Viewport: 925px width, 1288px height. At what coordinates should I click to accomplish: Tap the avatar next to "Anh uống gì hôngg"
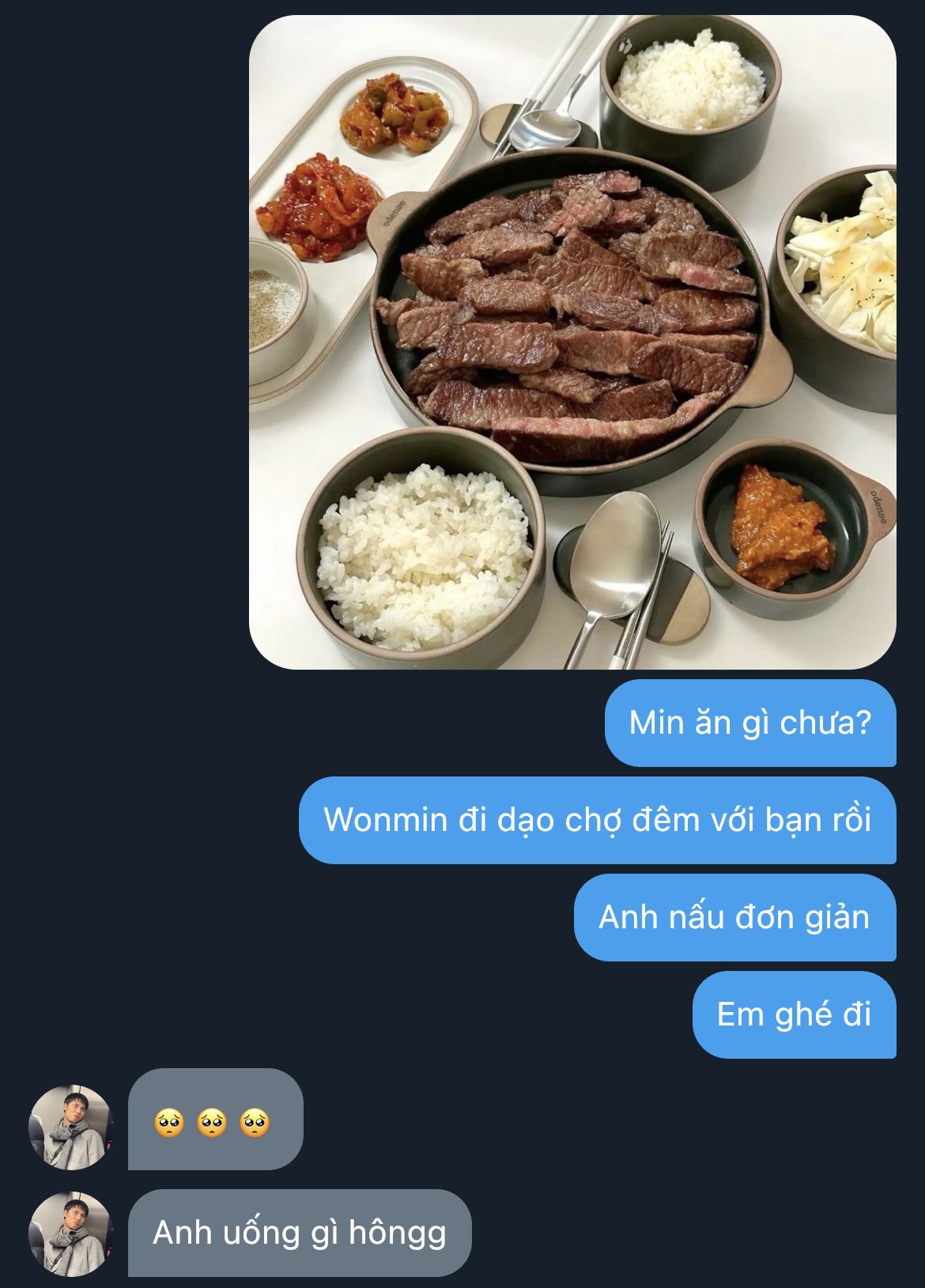click(x=70, y=1233)
